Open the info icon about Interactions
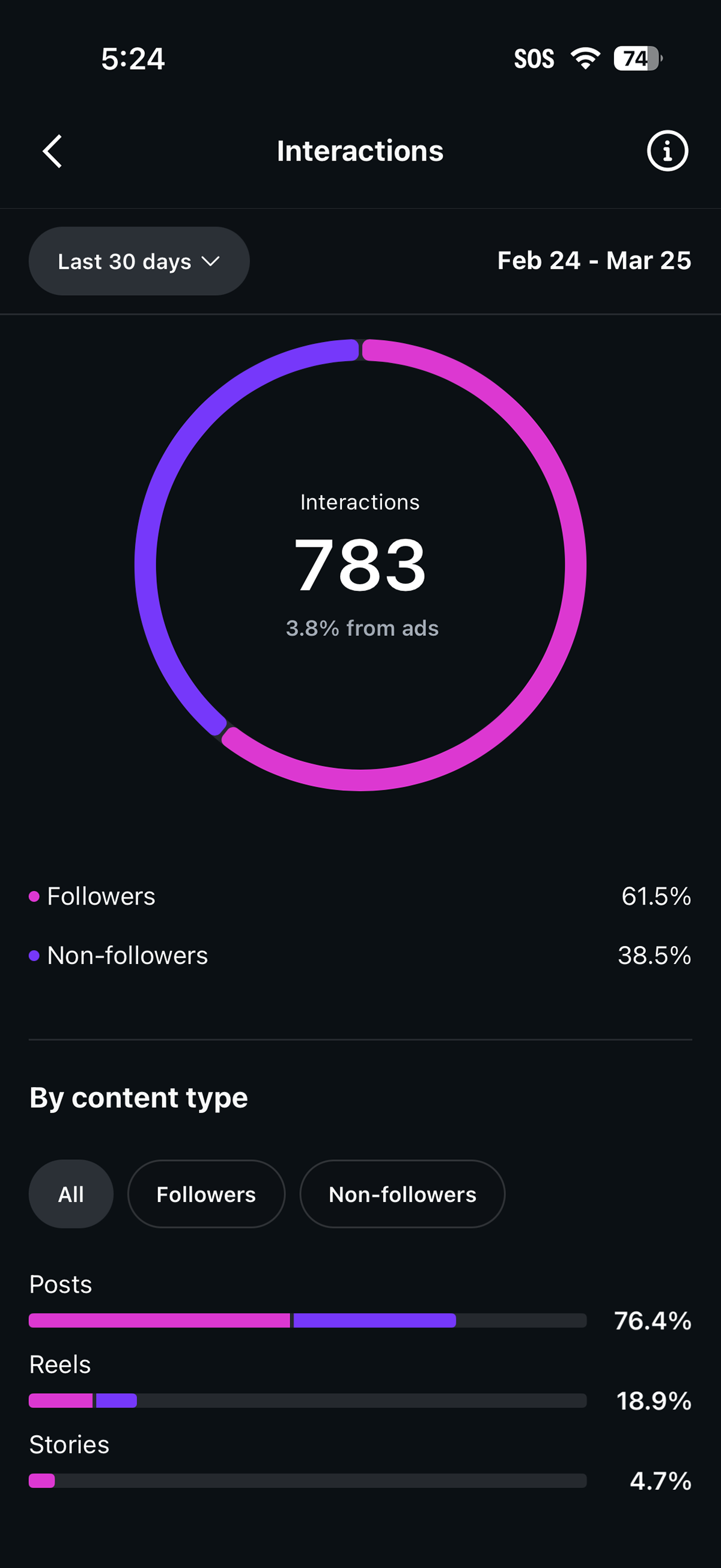The height and width of the screenshot is (1568, 721). click(x=667, y=151)
